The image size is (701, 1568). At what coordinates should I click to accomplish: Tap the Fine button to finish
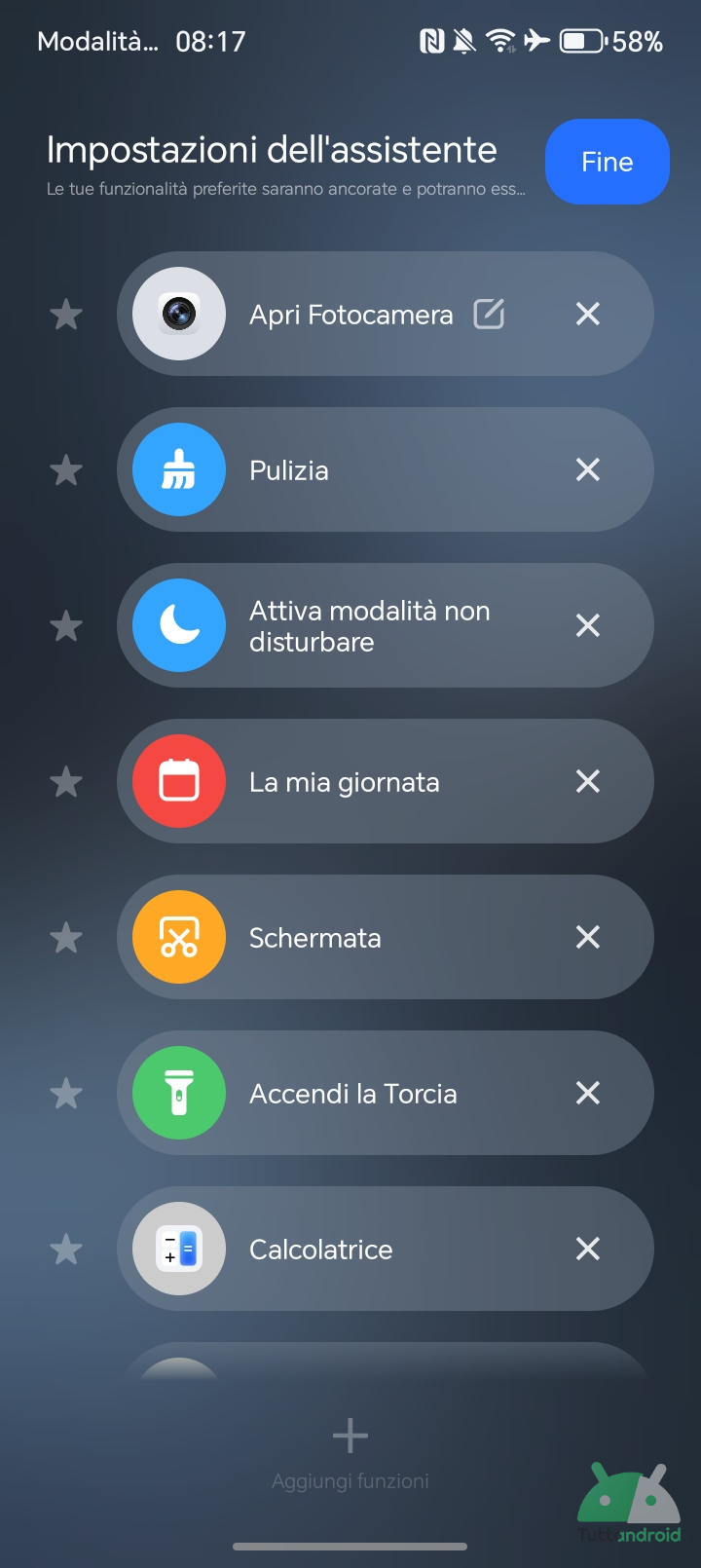point(607,162)
